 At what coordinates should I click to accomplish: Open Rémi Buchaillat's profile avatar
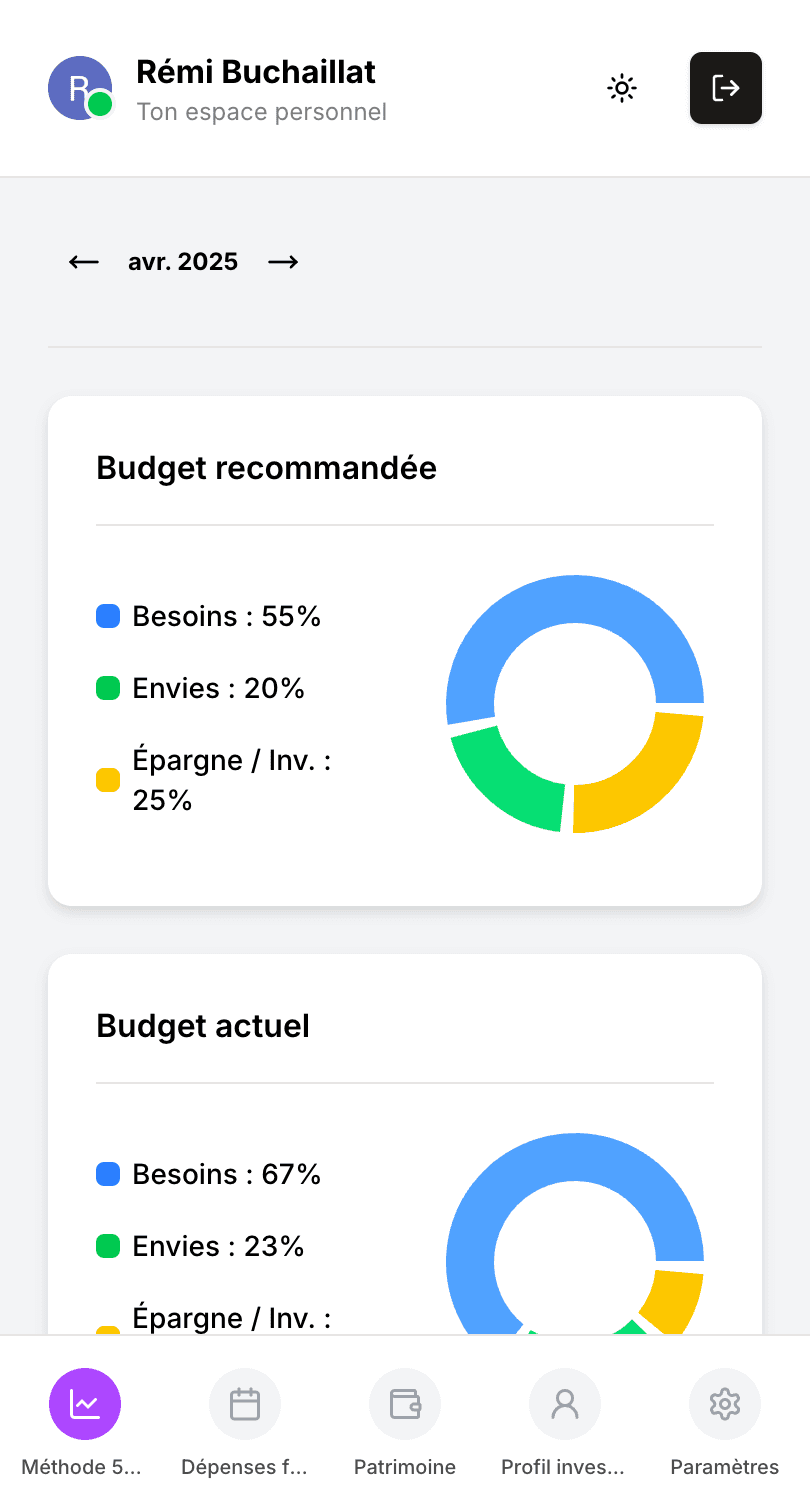(80, 88)
